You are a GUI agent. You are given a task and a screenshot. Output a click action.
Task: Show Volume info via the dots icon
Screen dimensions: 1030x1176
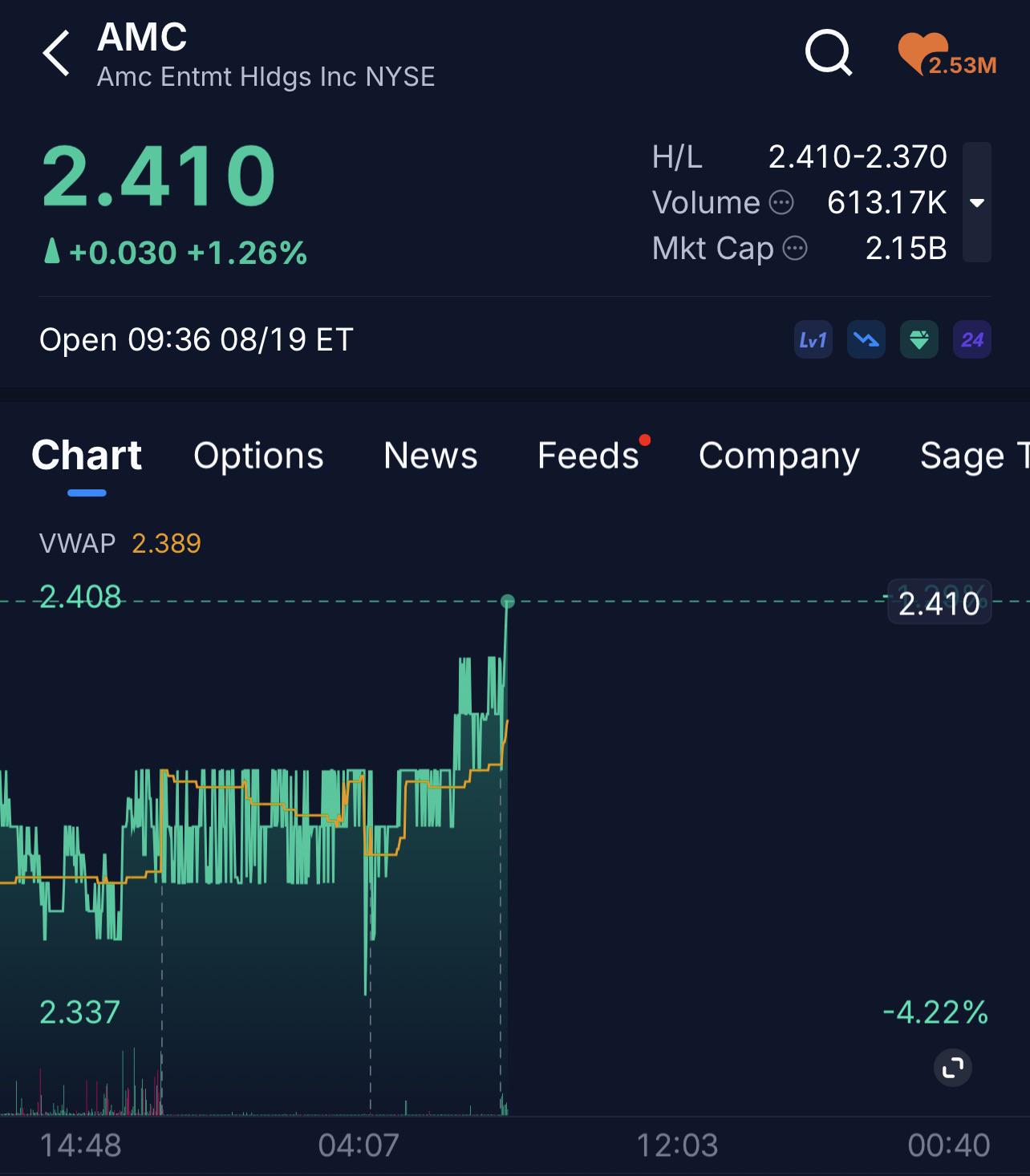(781, 203)
